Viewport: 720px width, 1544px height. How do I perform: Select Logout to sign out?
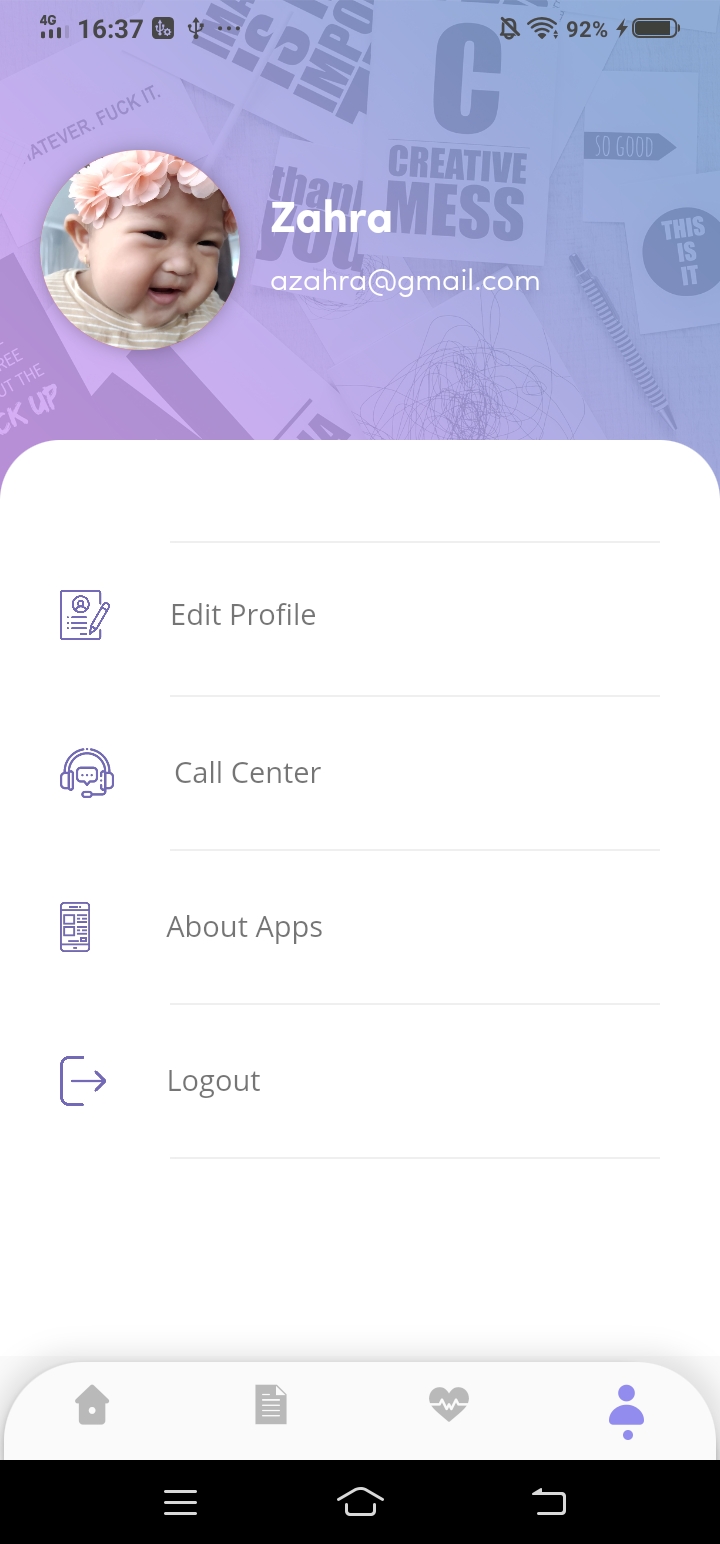pyautogui.click(x=213, y=1081)
